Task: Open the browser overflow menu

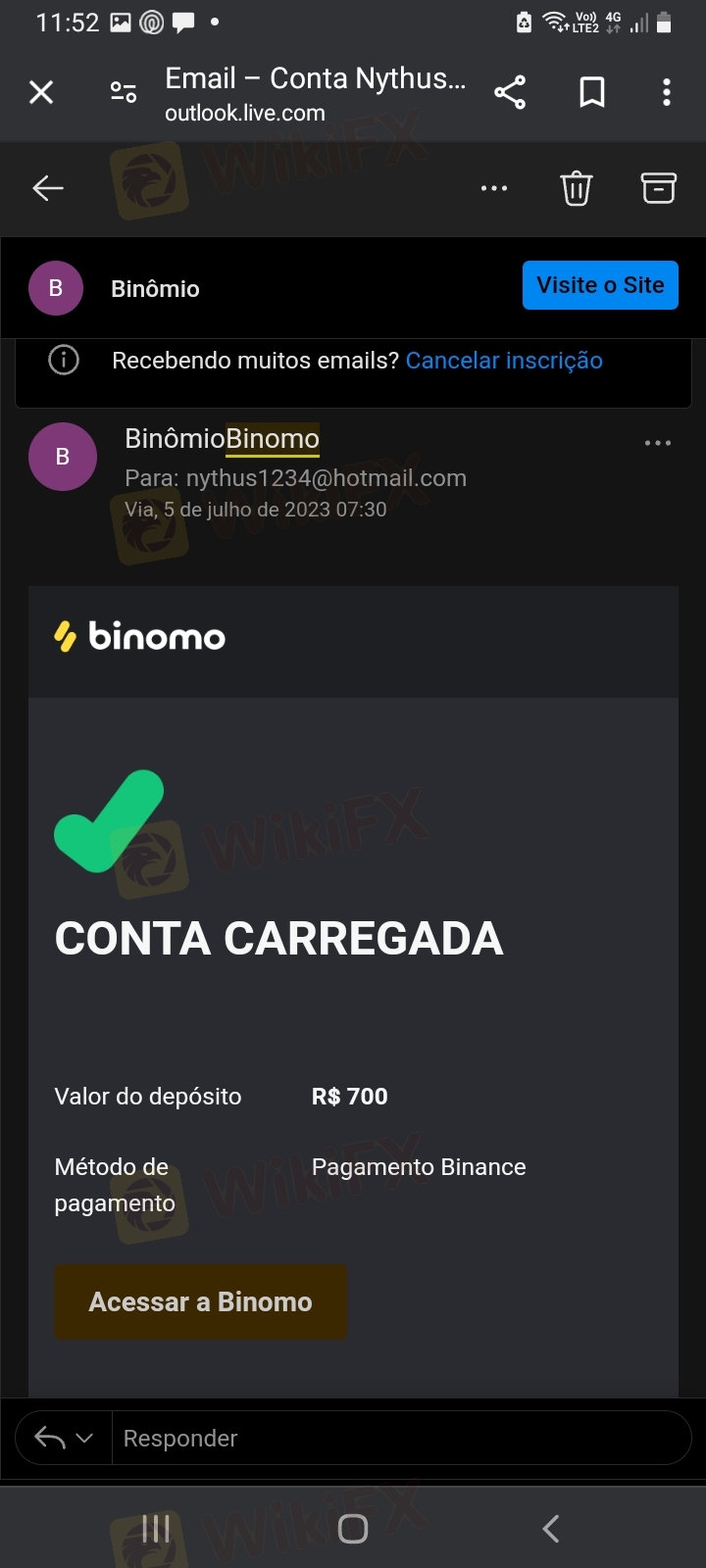Action: [x=667, y=92]
